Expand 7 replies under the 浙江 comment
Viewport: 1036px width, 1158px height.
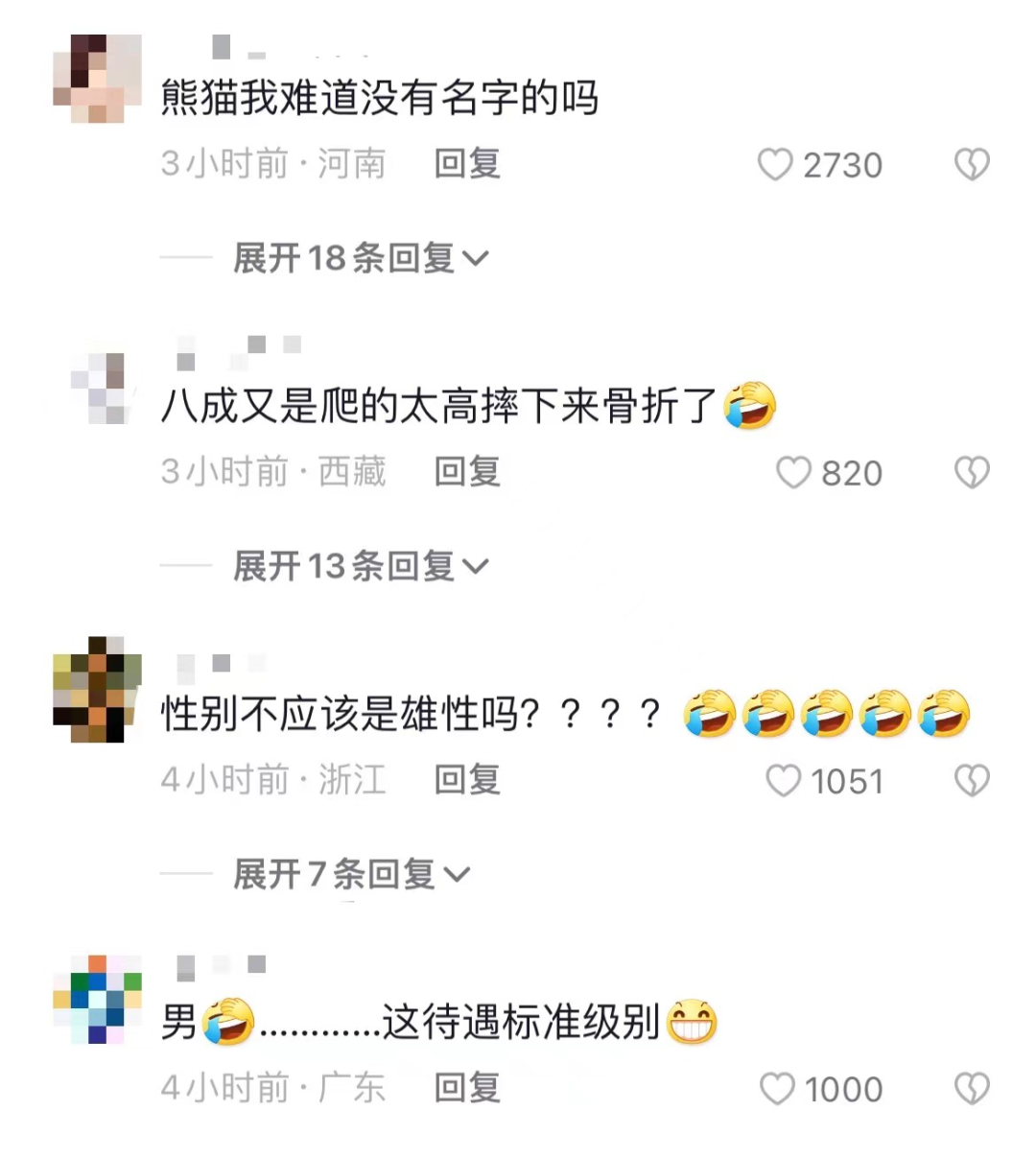[351, 874]
